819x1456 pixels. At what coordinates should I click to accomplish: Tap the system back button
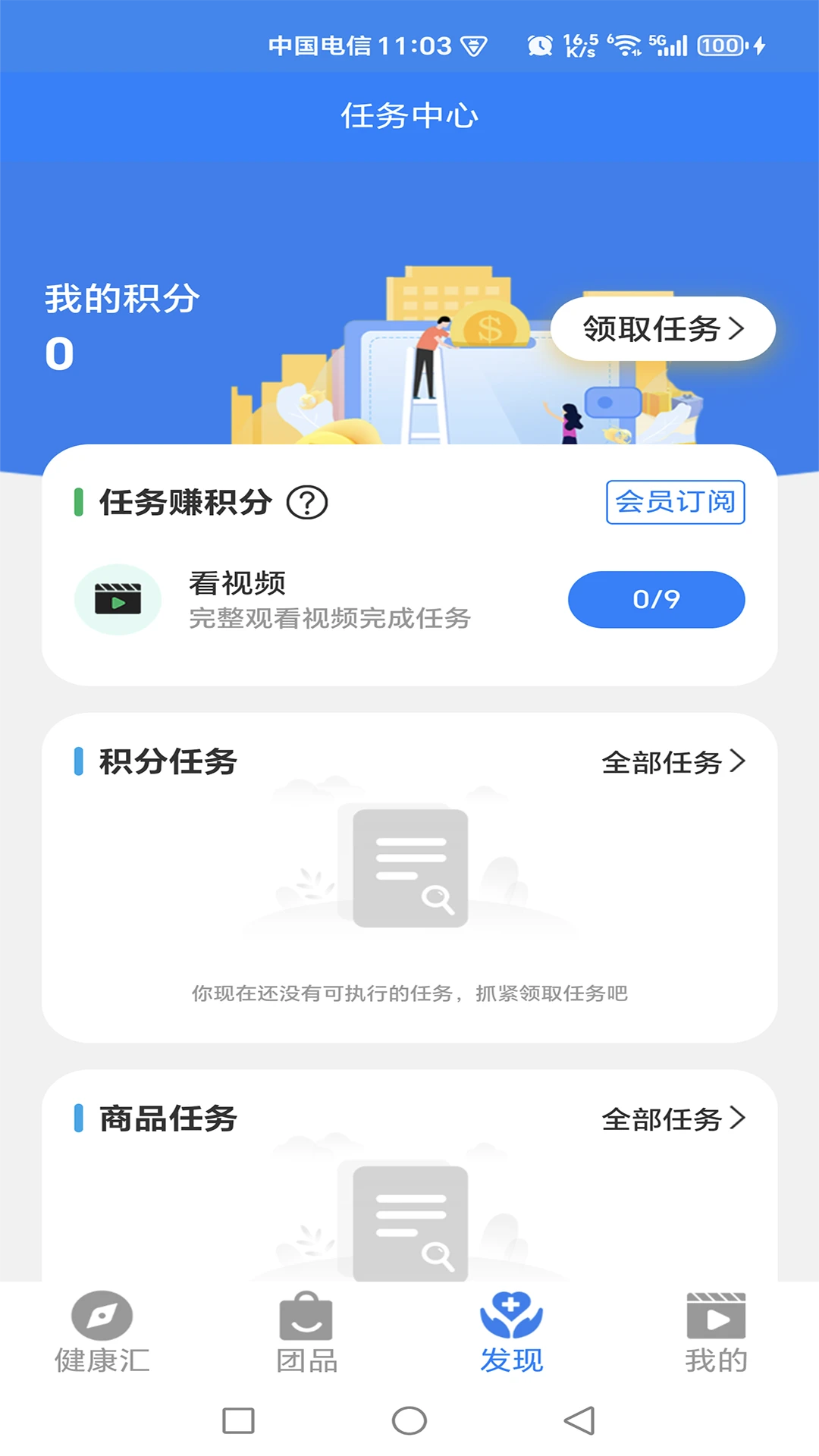tap(580, 1420)
